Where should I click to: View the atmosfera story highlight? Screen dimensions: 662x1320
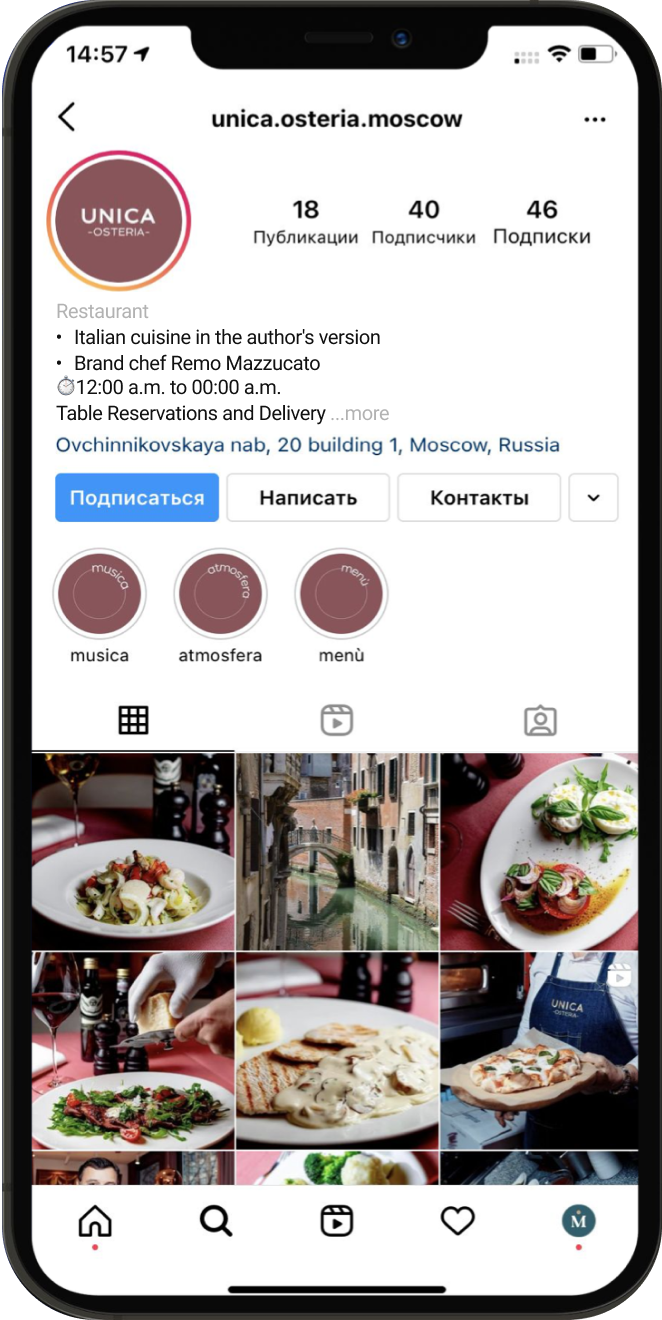pos(220,594)
